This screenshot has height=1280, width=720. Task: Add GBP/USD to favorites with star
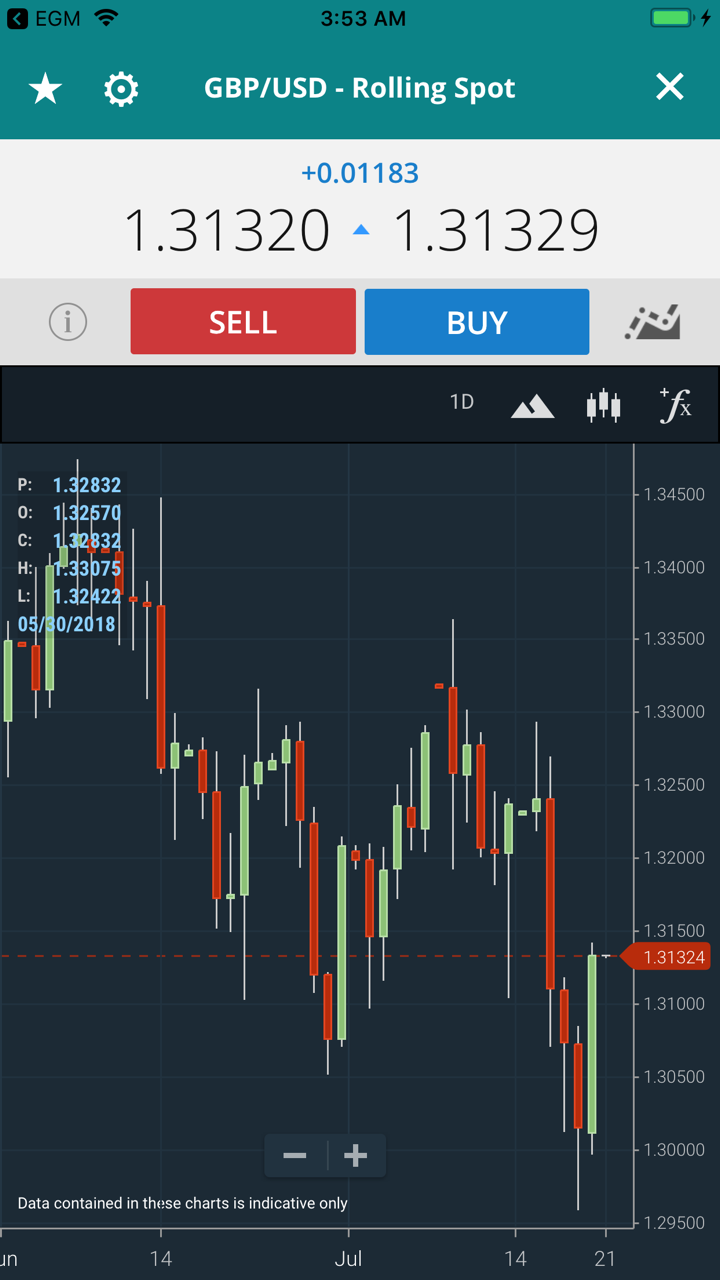click(45, 89)
